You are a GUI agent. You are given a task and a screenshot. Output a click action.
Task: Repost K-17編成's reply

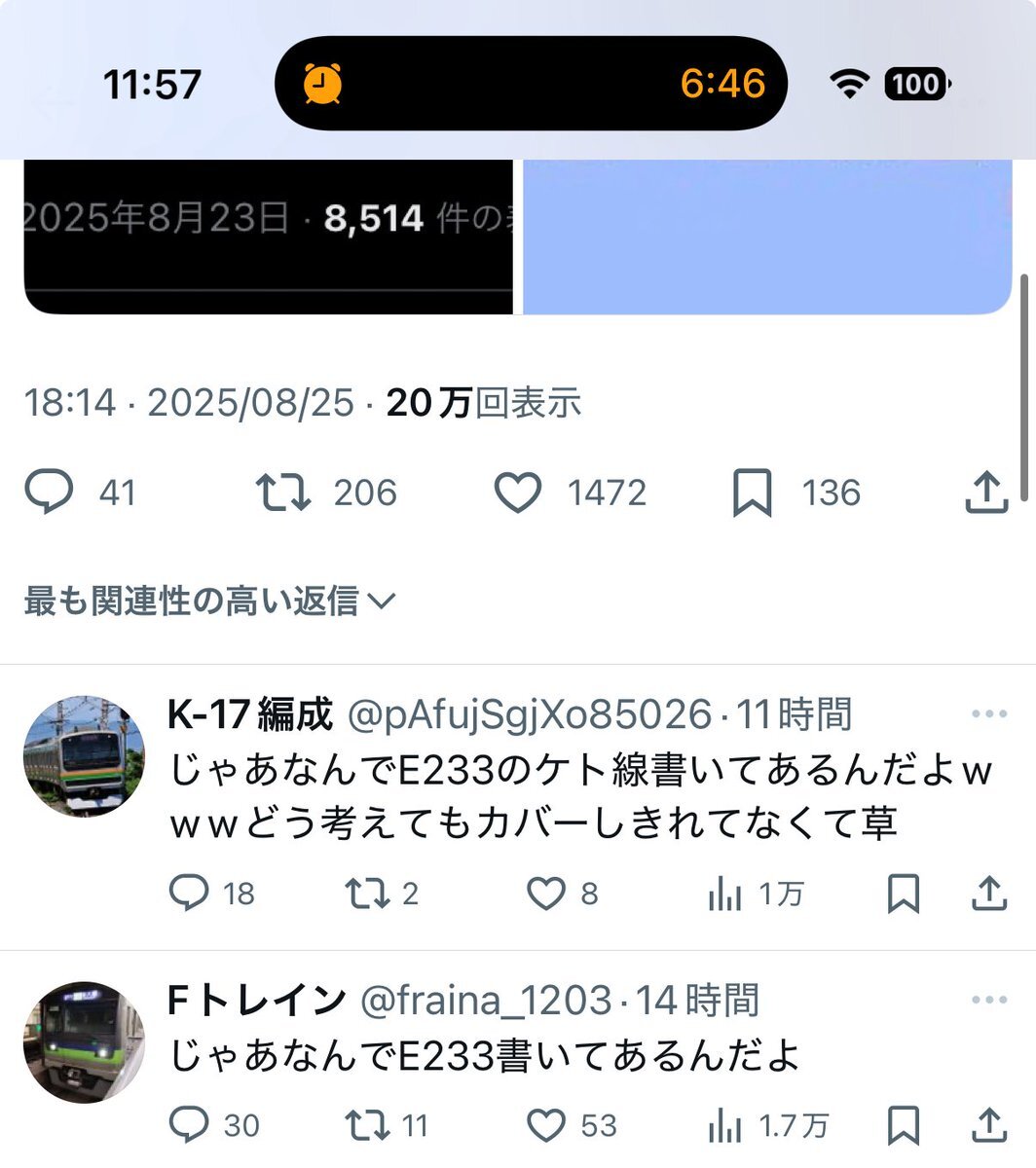pyautogui.click(x=367, y=893)
